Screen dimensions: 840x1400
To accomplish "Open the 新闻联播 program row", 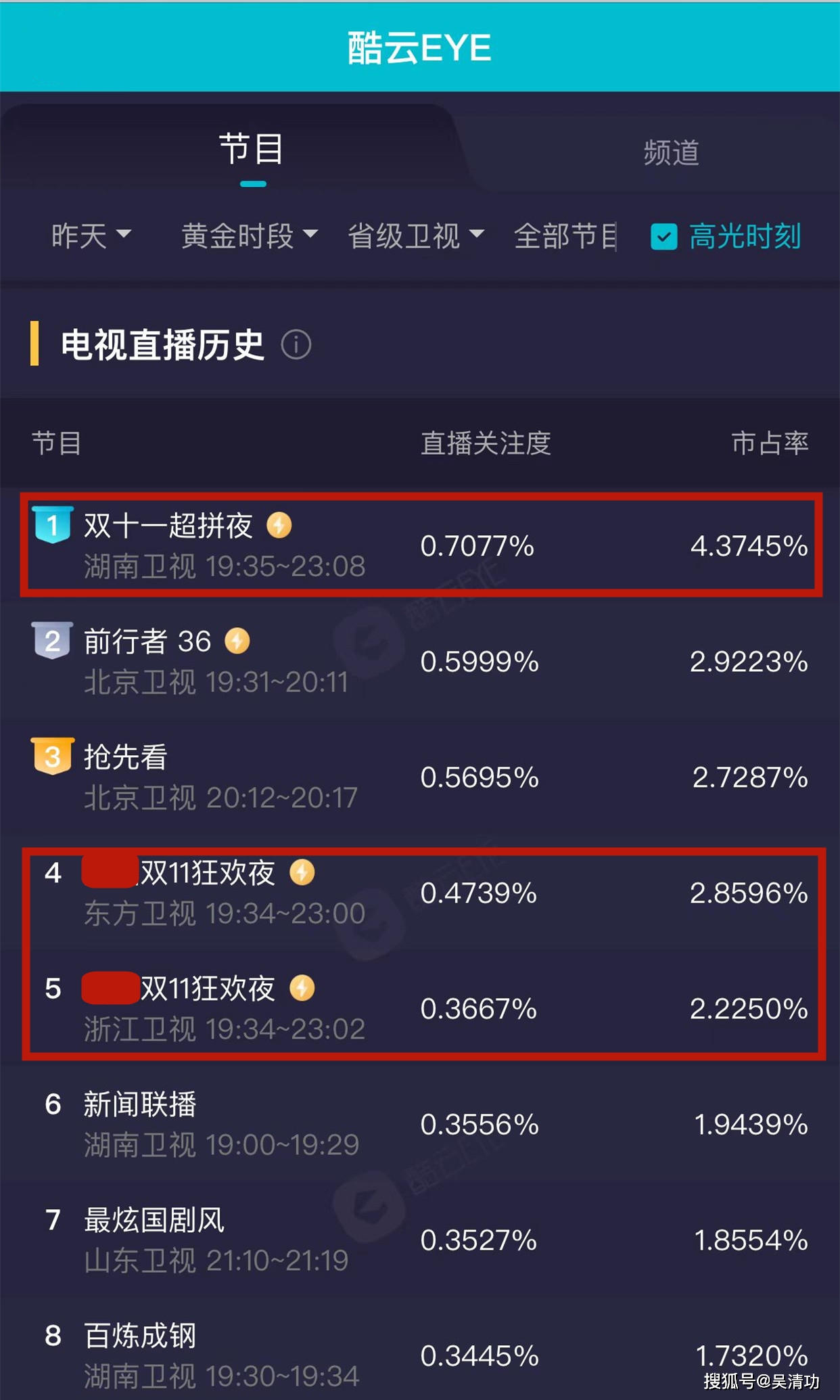I will pos(420,1124).
